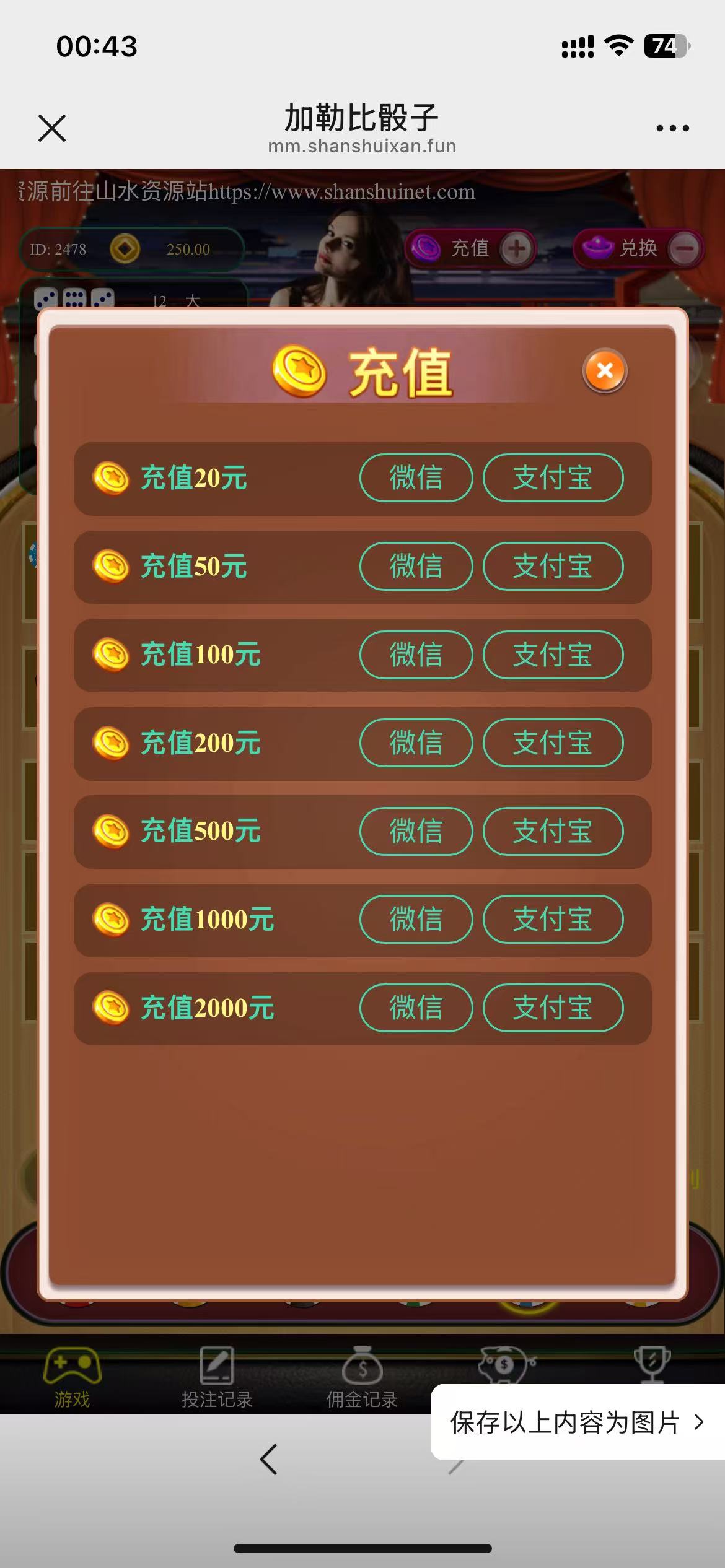Select 支付宝 payment for 充值2000元
The image size is (725, 1568).
555,1008
